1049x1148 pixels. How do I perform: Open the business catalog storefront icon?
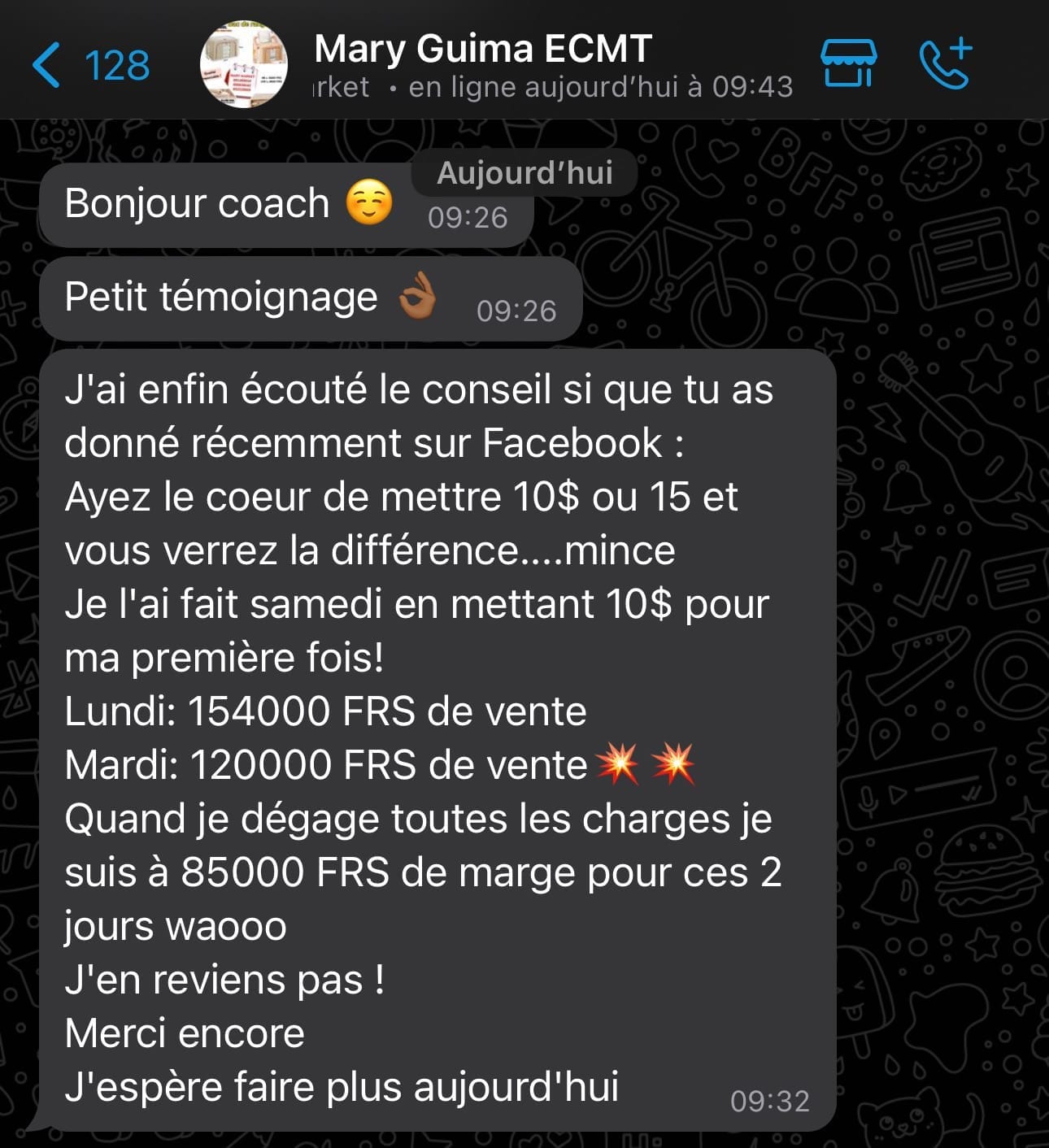click(x=847, y=63)
